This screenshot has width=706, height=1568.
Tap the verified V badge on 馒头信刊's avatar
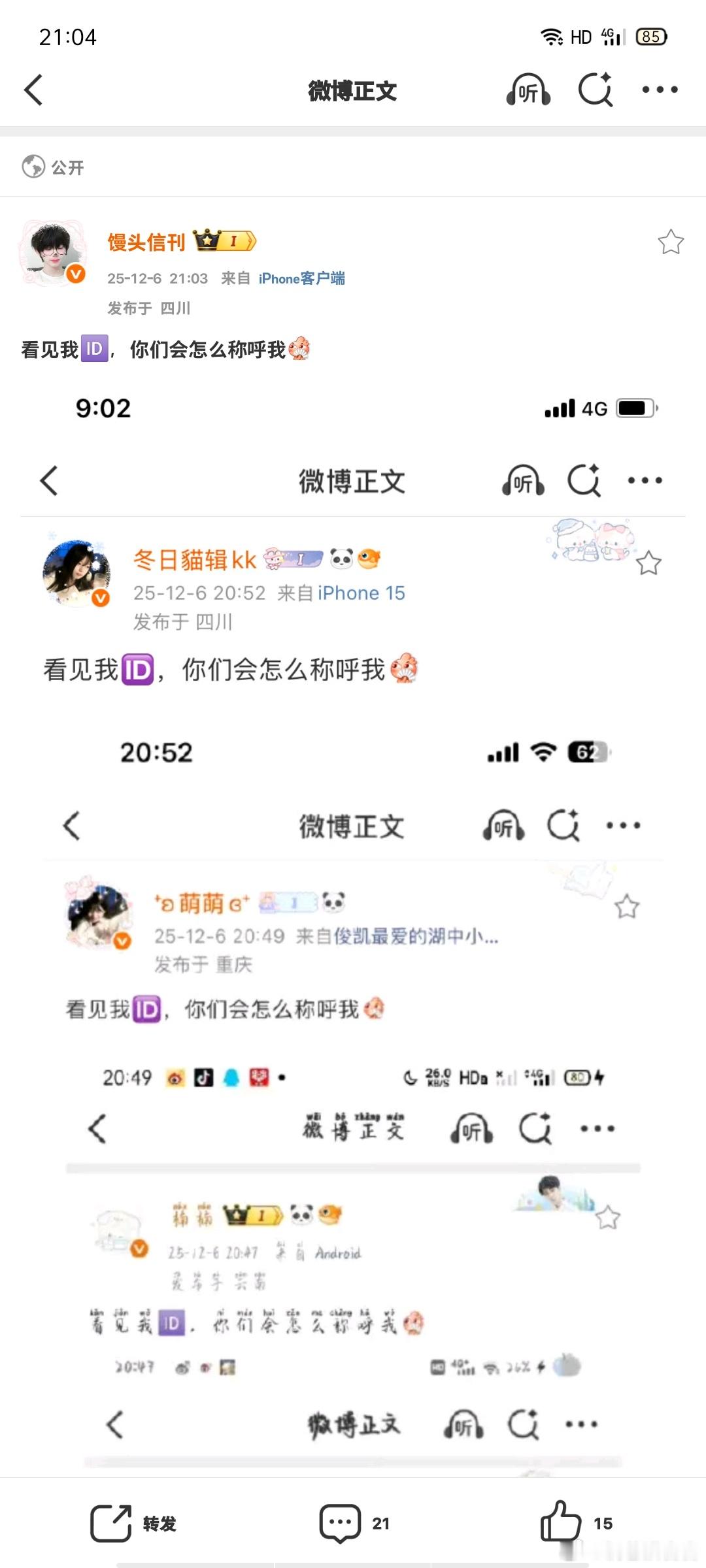tap(76, 274)
